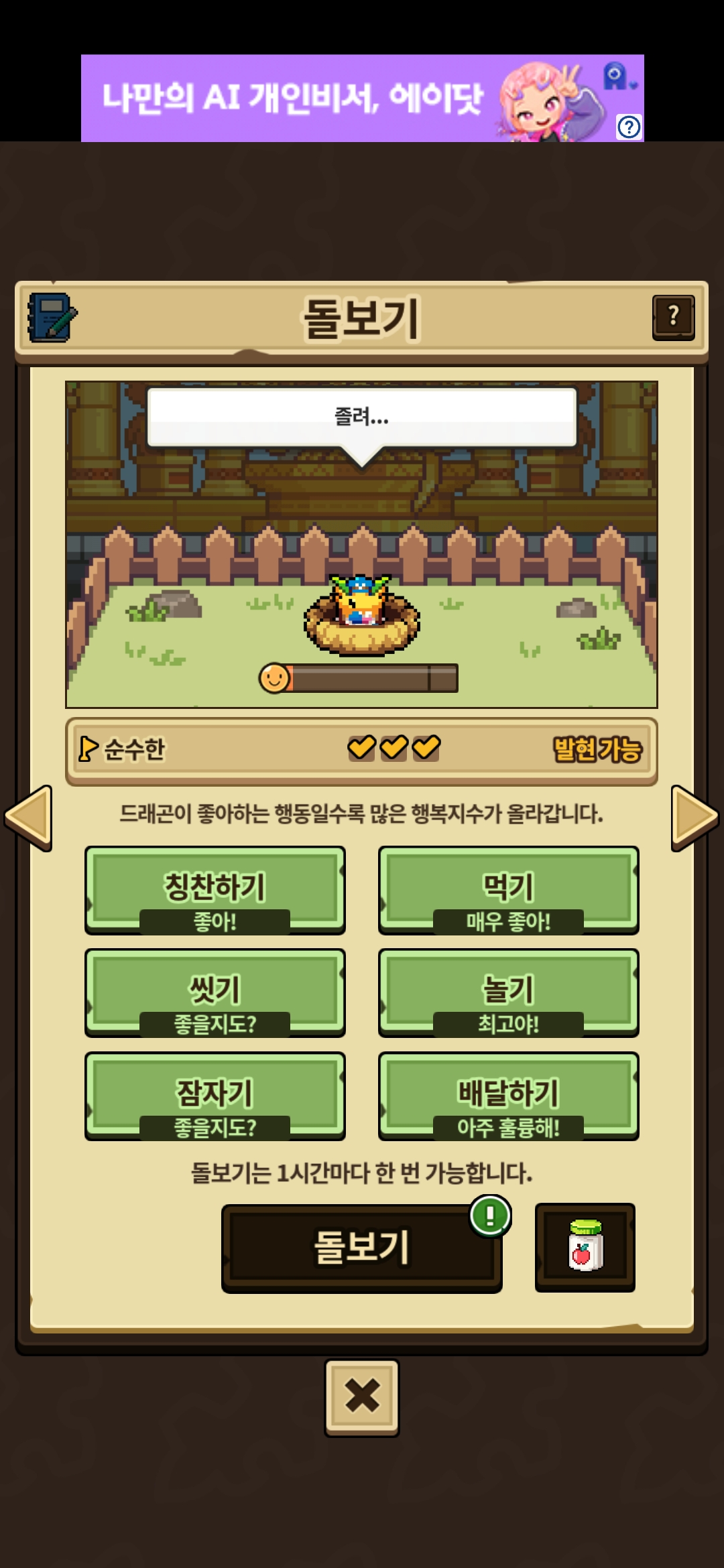Go to the next dragon with right arrow
The height and width of the screenshot is (1568, 724).
pyautogui.click(x=694, y=818)
